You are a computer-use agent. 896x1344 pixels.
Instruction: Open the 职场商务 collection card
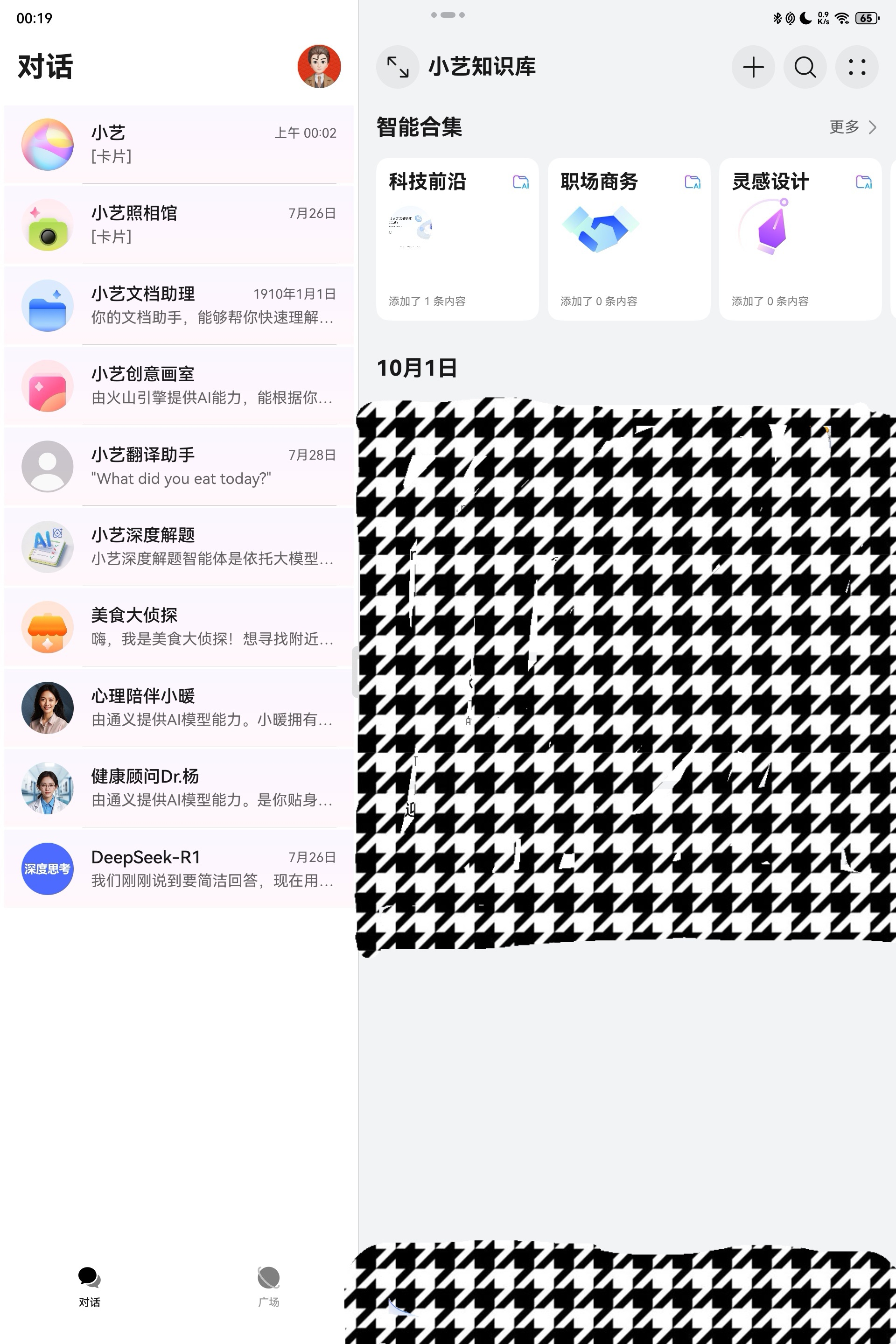point(629,239)
